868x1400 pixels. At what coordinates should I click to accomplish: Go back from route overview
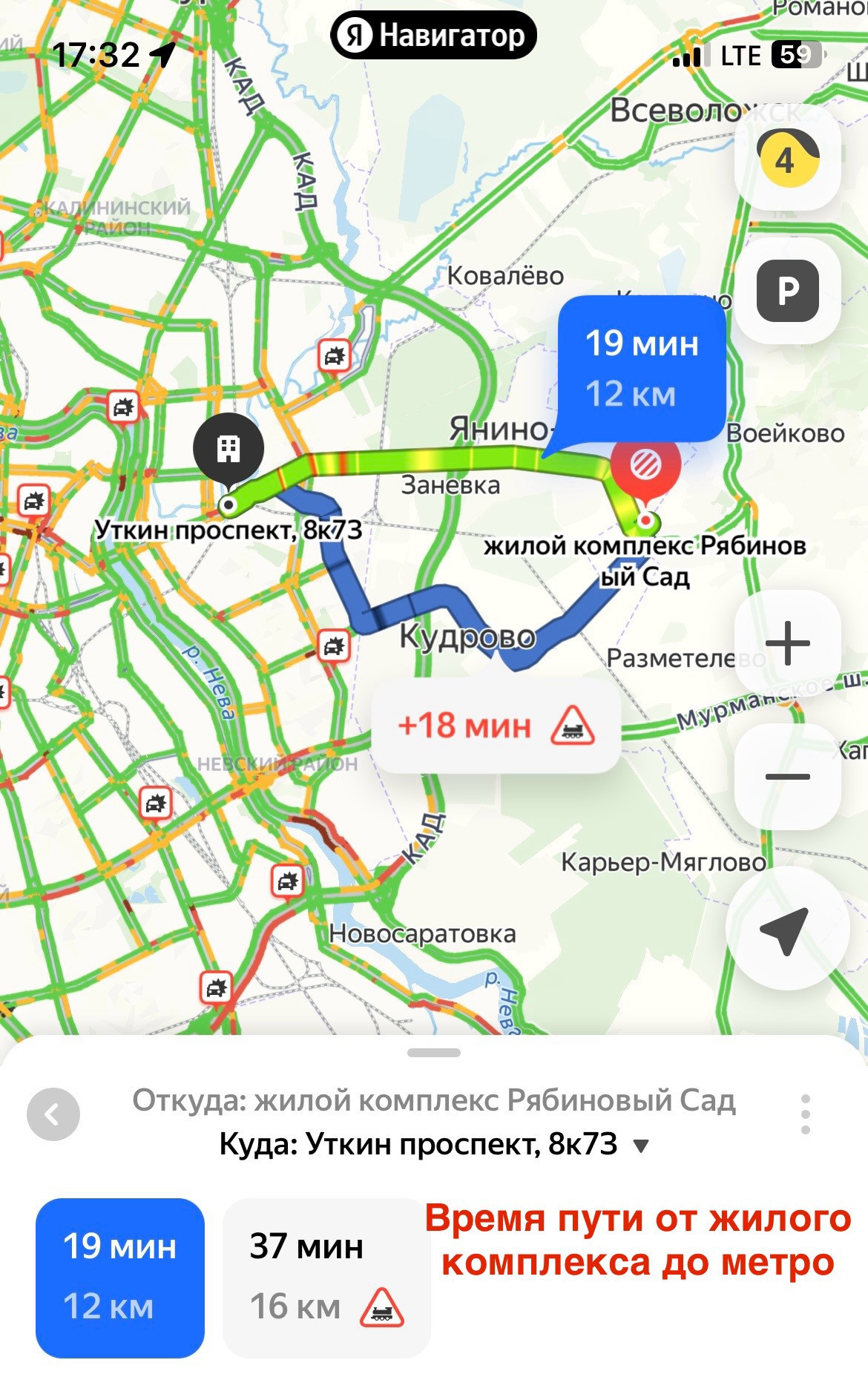tap(53, 1114)
